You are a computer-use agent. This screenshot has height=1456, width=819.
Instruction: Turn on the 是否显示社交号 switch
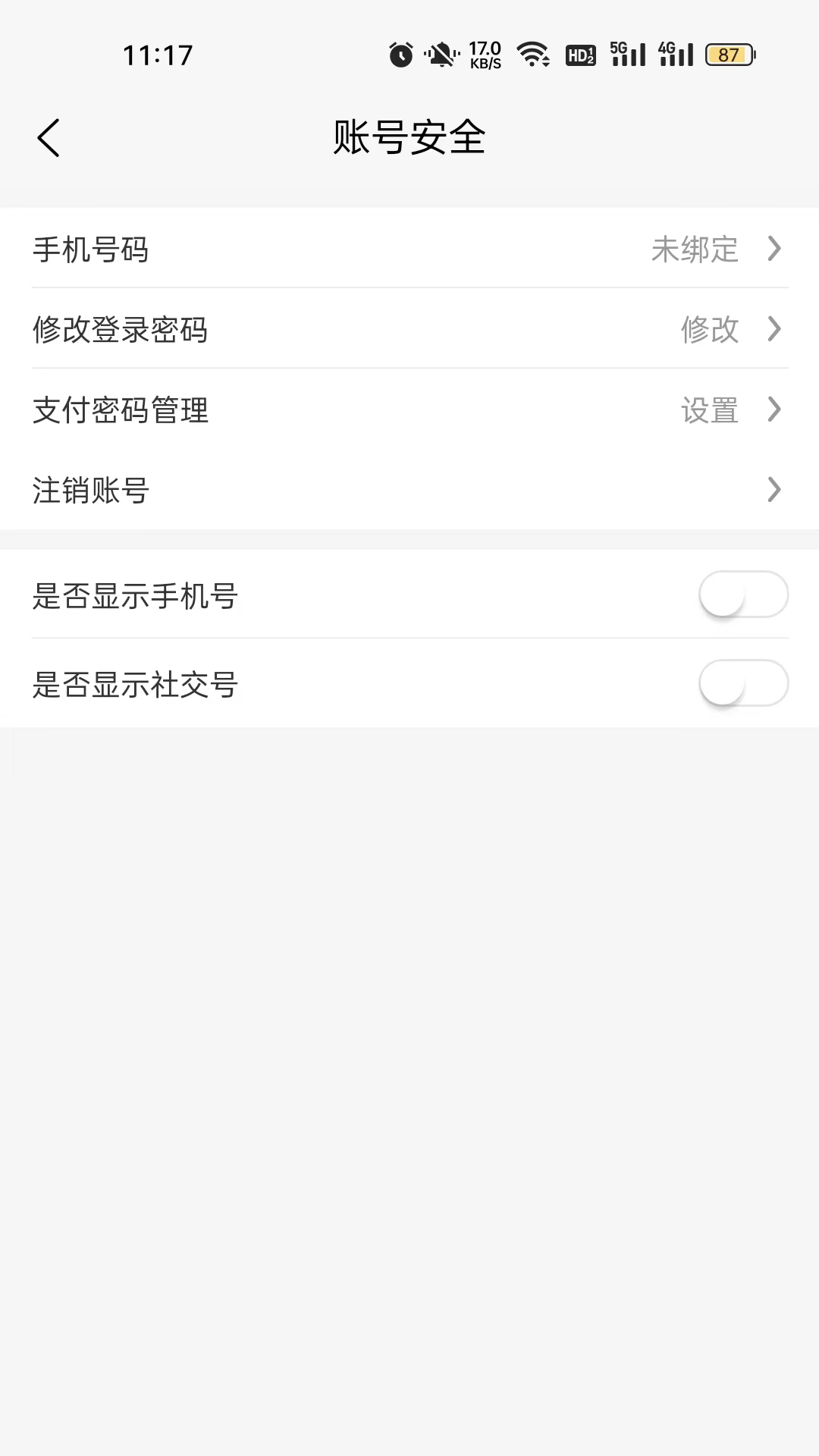744,682
